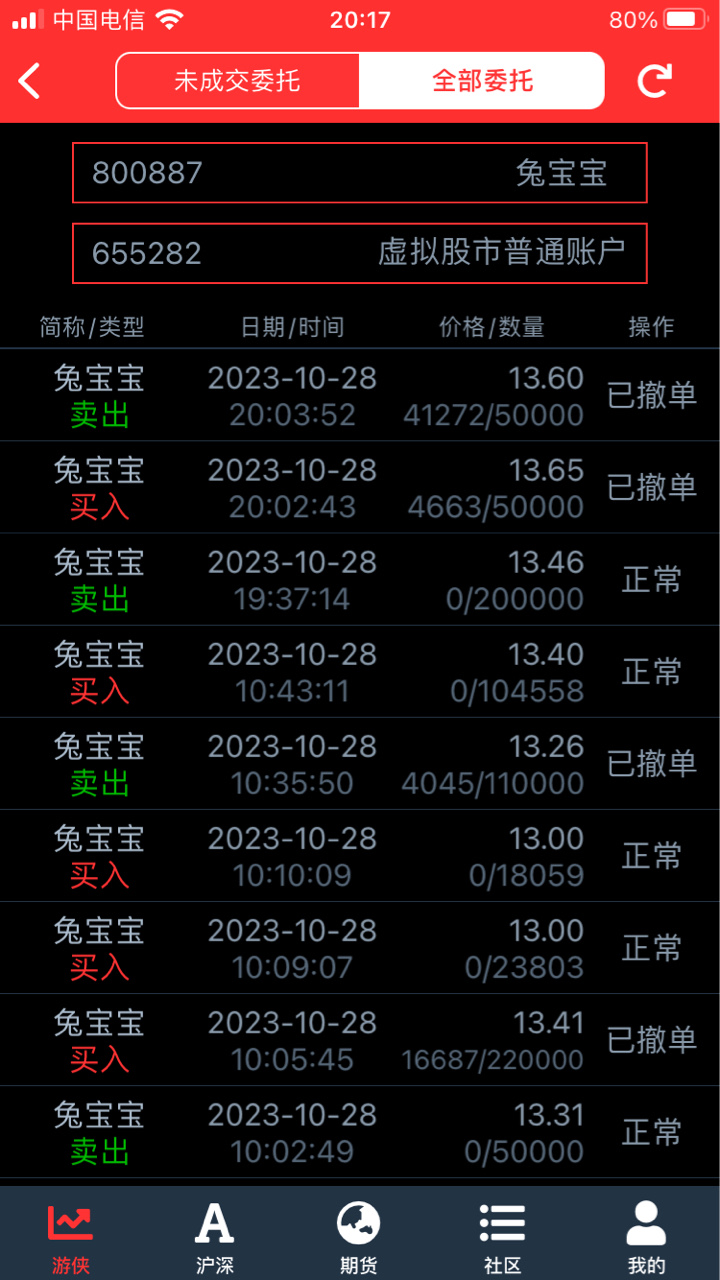Viewport: 720px width, 1280px height.
Task: View the buy order at 10:10:09
Action: [360, 855]
